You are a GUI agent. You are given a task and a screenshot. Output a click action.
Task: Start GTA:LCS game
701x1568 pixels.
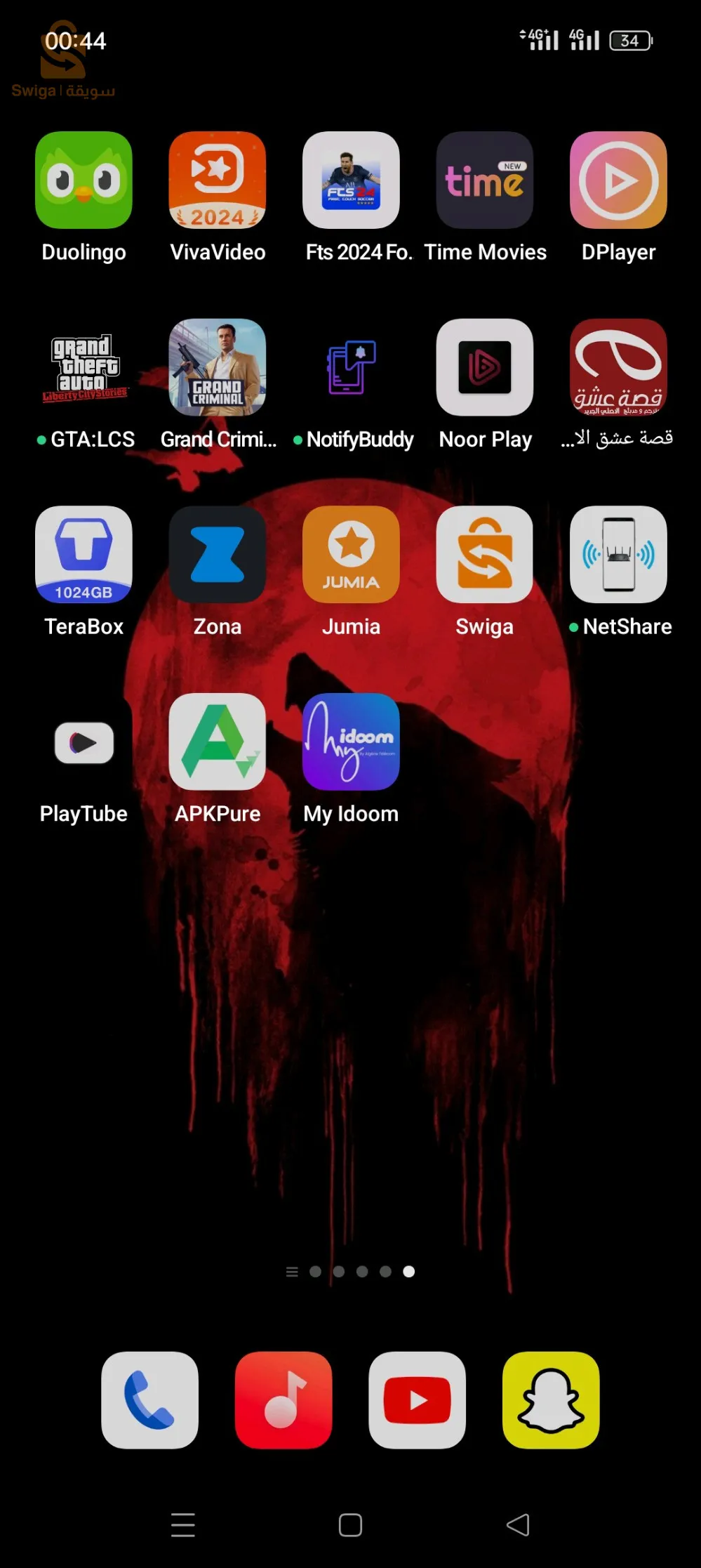click(84, 367)
